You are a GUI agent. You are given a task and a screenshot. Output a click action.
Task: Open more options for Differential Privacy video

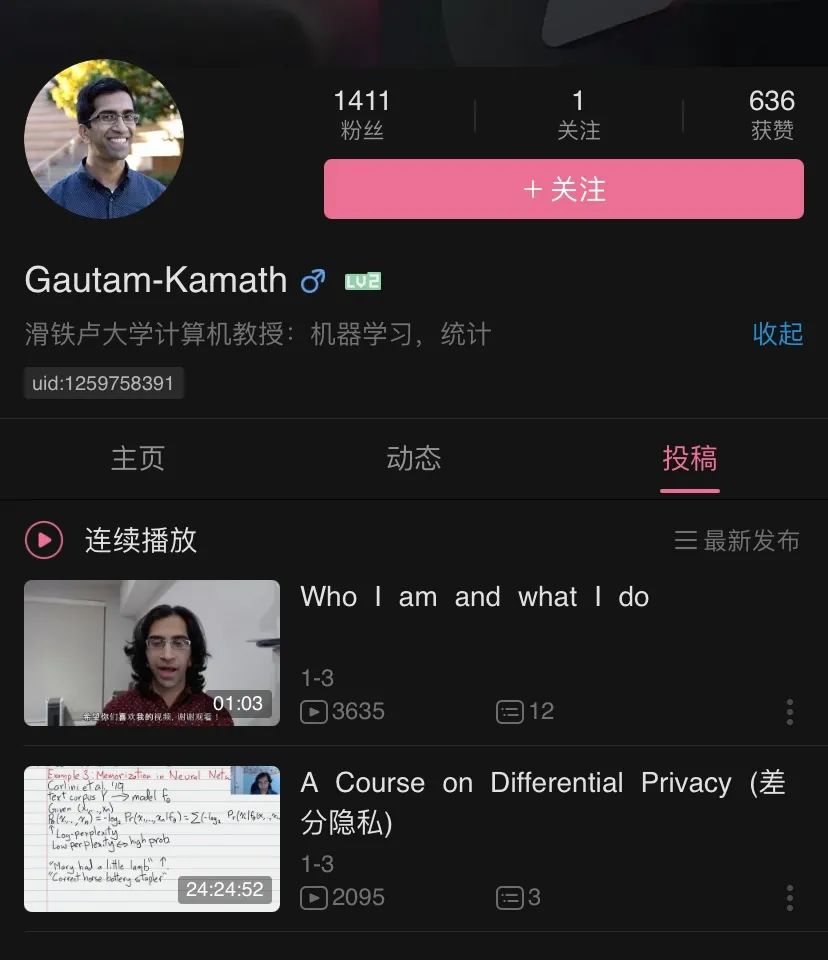pyautogui.click(x=789, y=897)
